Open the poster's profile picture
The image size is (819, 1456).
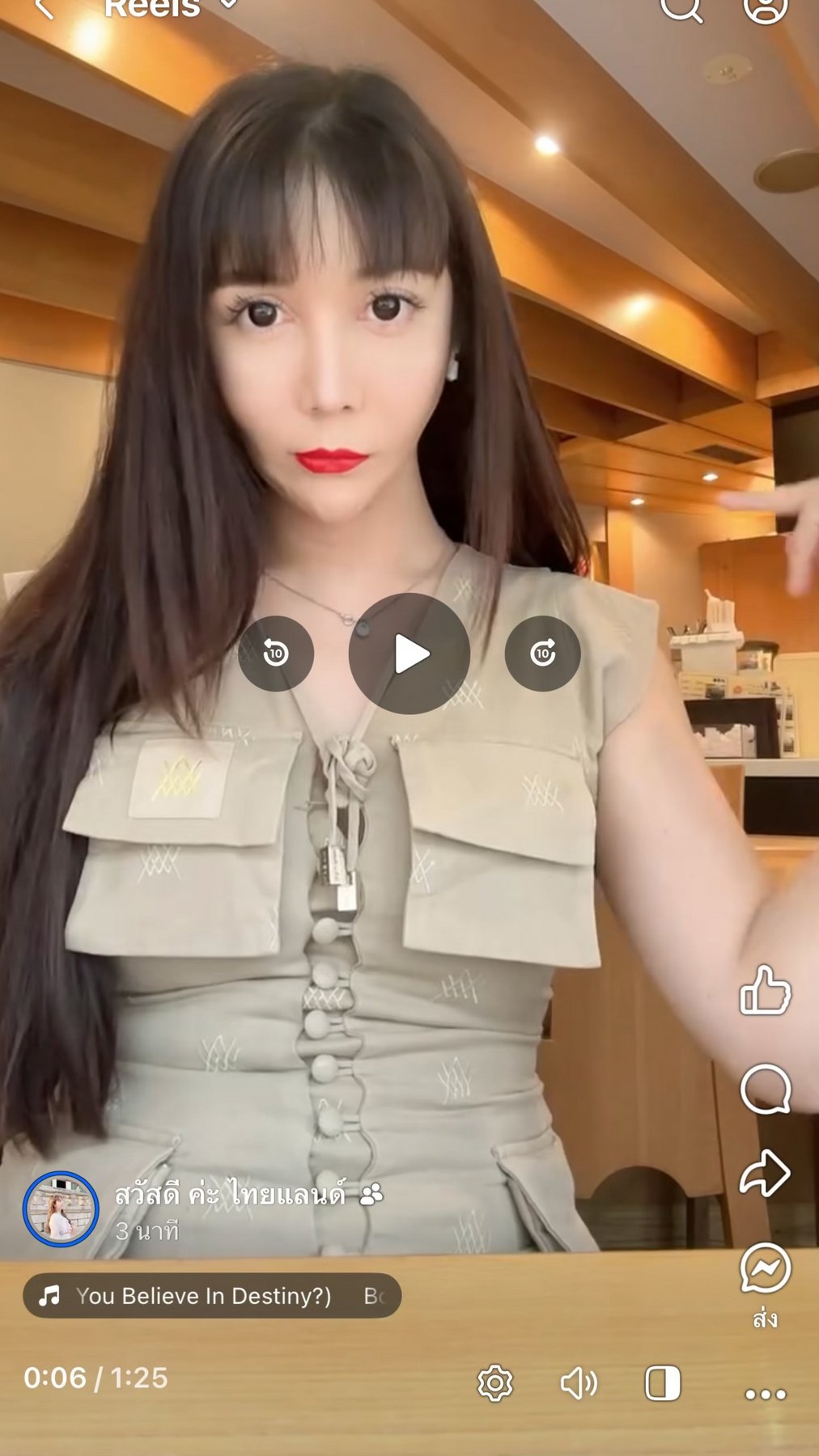pos(61,1208)
